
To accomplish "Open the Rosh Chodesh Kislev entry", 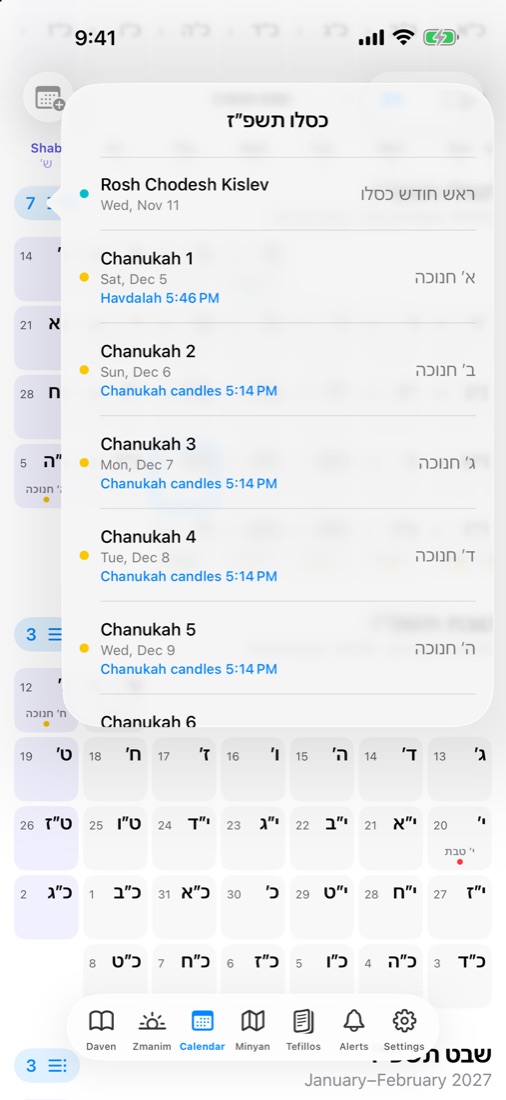I will point(278,194).
